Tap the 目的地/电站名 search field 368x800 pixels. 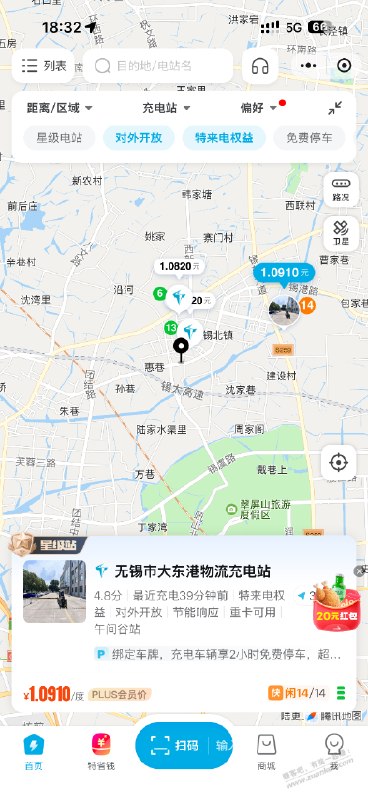point(158,66)
